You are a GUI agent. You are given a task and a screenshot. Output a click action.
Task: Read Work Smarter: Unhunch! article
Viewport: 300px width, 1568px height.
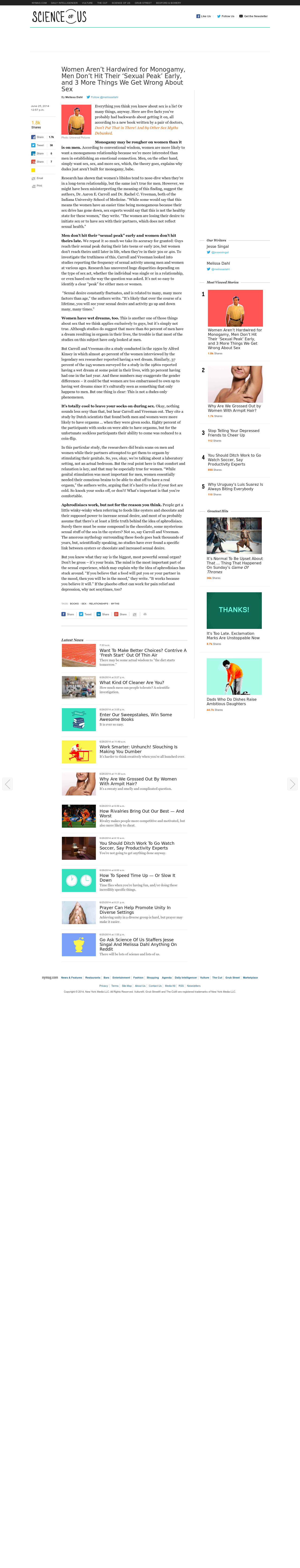[x=138, y=749]
